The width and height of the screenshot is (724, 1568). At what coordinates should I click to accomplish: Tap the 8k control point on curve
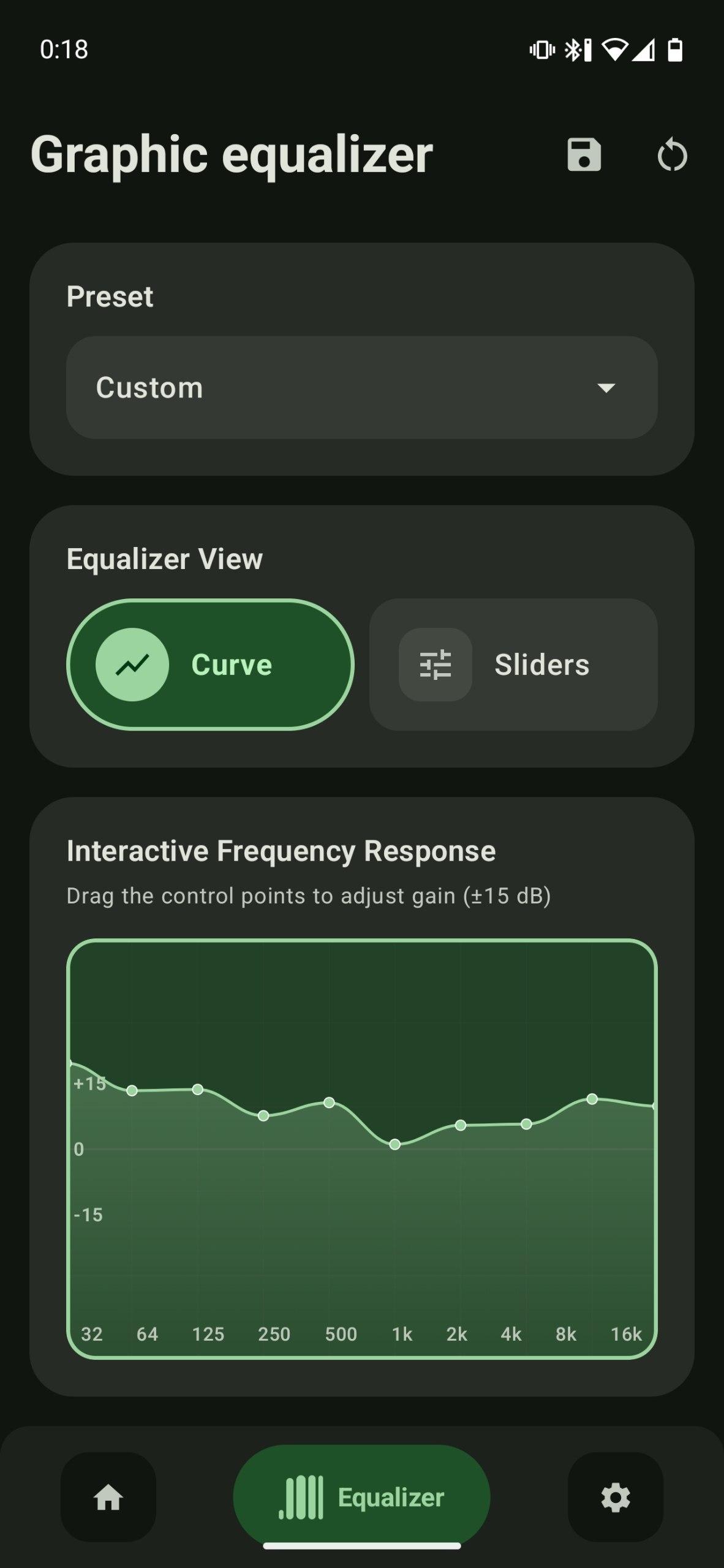pyautogui.click(x=592, y=1099)
